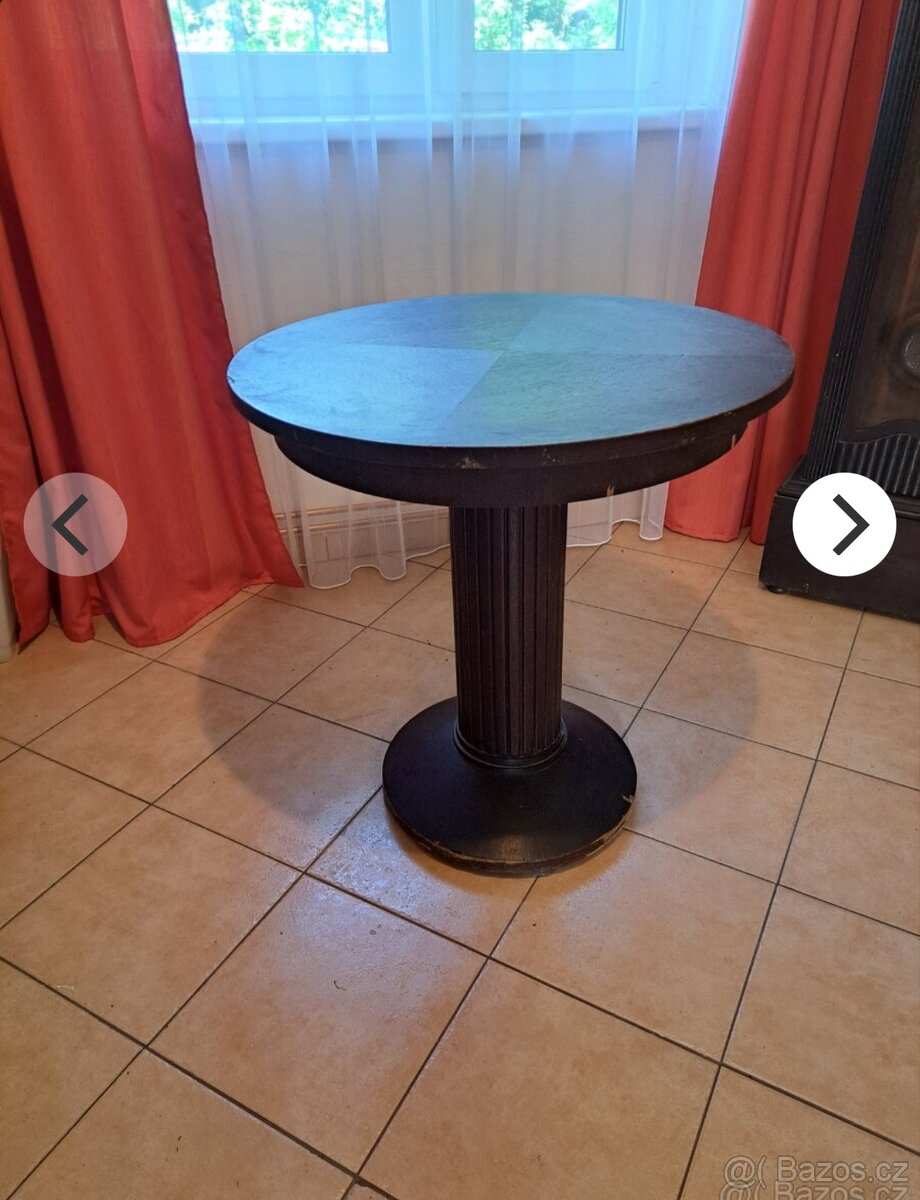Image resolution: width=920 pixels, height=1200 pixels.
Task: Show the next listing photo
Action: coord(844,524)
